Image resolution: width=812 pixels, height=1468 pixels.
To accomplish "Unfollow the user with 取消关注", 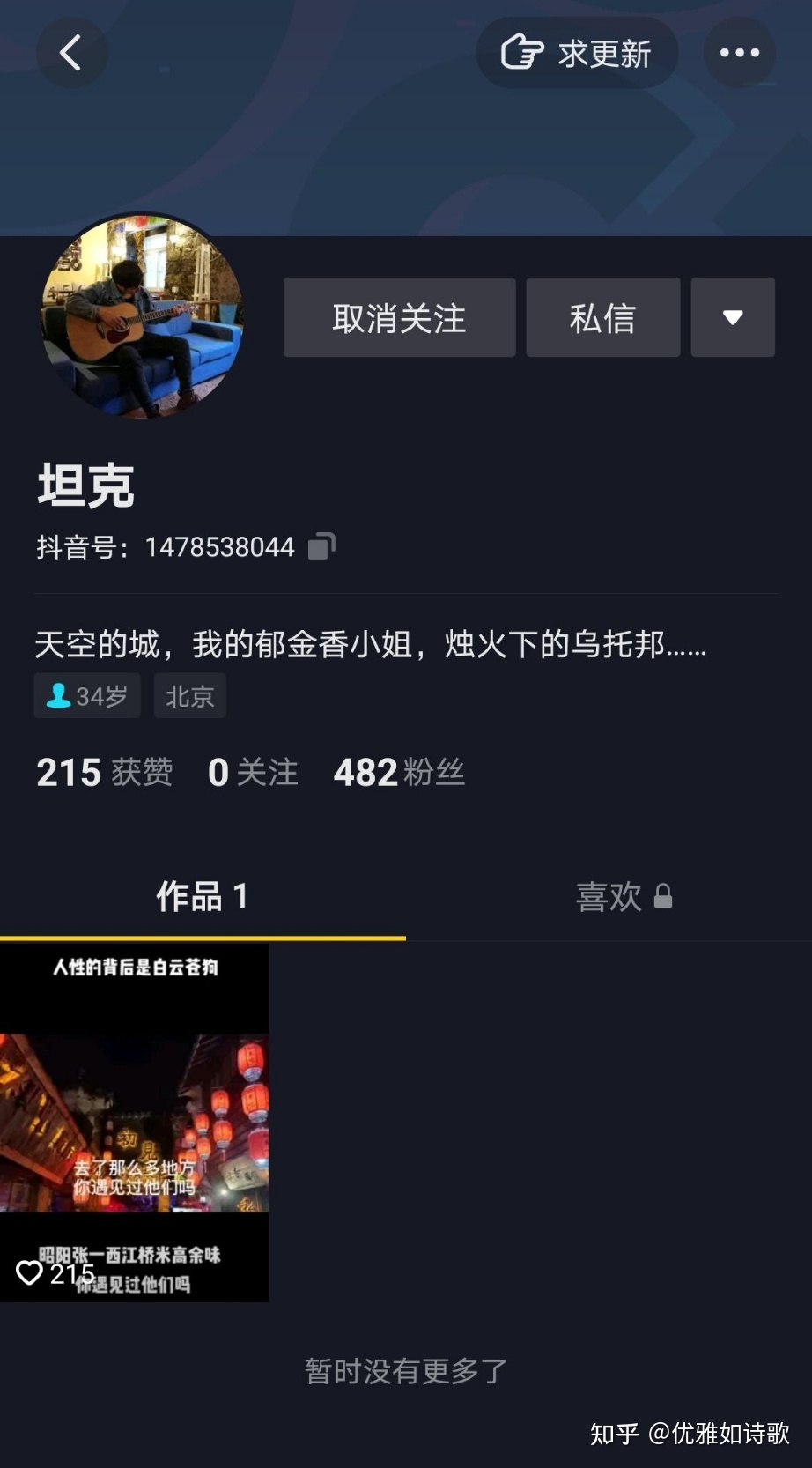I will point(399,318).
